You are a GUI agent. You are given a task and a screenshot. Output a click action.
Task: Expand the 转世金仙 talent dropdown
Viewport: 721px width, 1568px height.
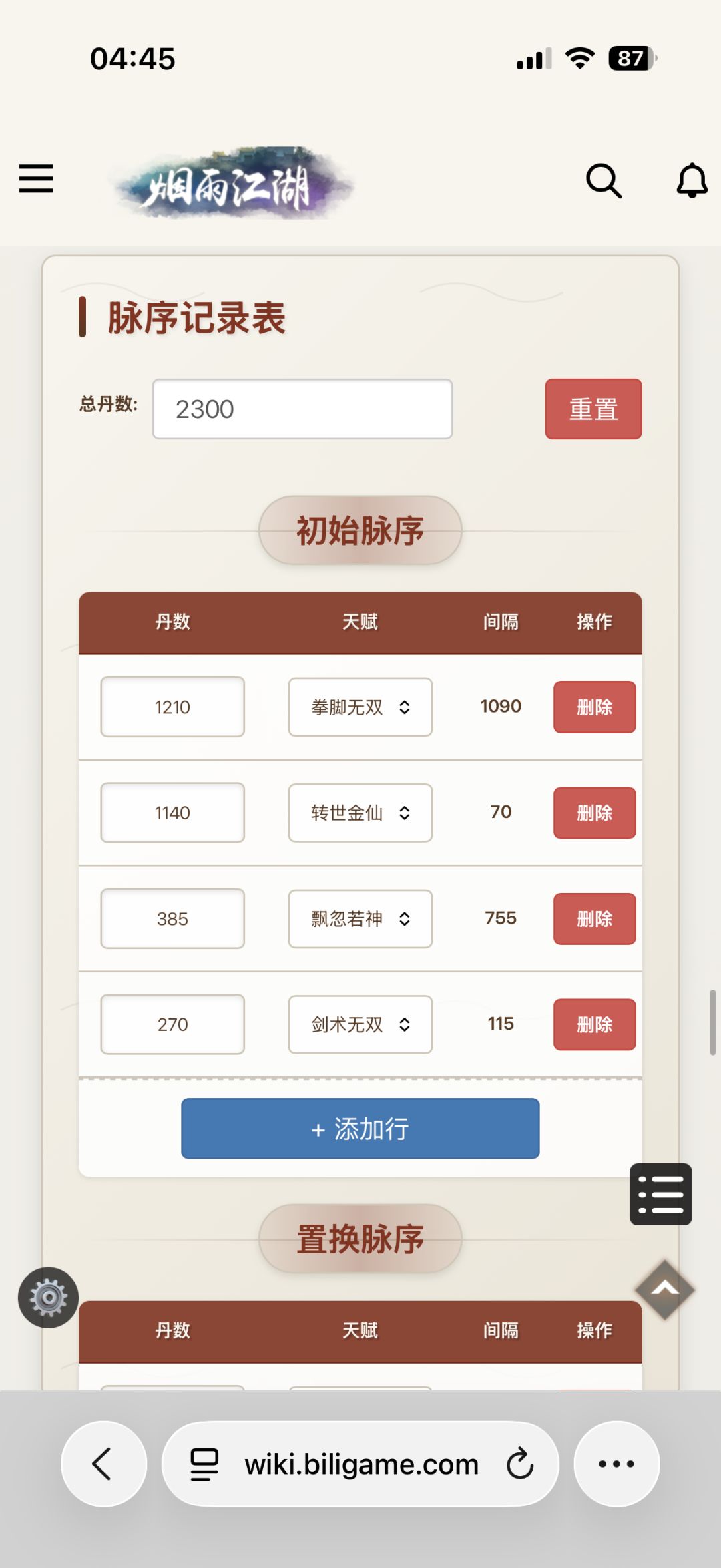pyautogui.click(x=360, y=813)
